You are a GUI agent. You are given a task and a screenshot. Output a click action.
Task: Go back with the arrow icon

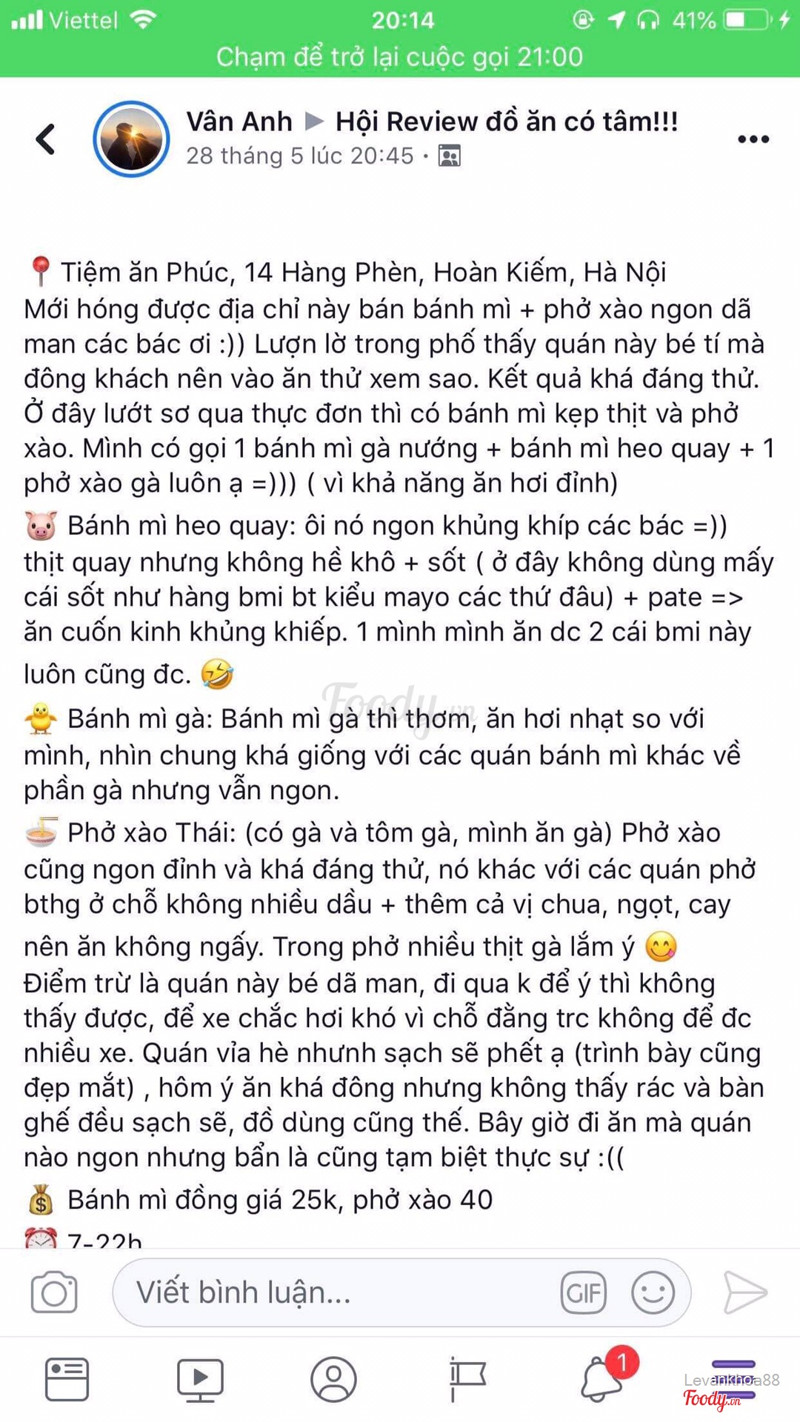(46, 139)
